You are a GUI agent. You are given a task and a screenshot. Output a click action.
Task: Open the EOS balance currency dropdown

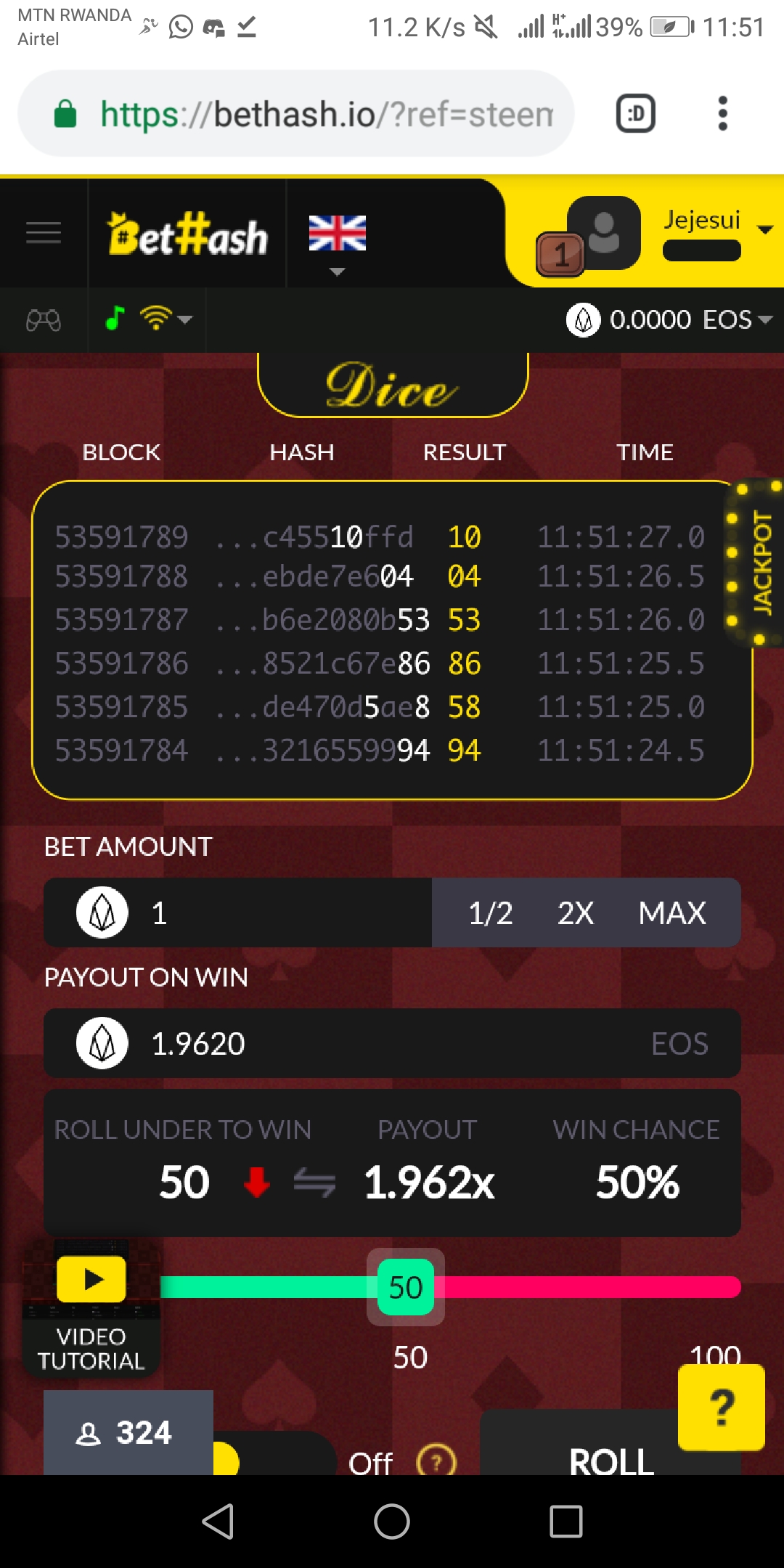coord(670,319)
